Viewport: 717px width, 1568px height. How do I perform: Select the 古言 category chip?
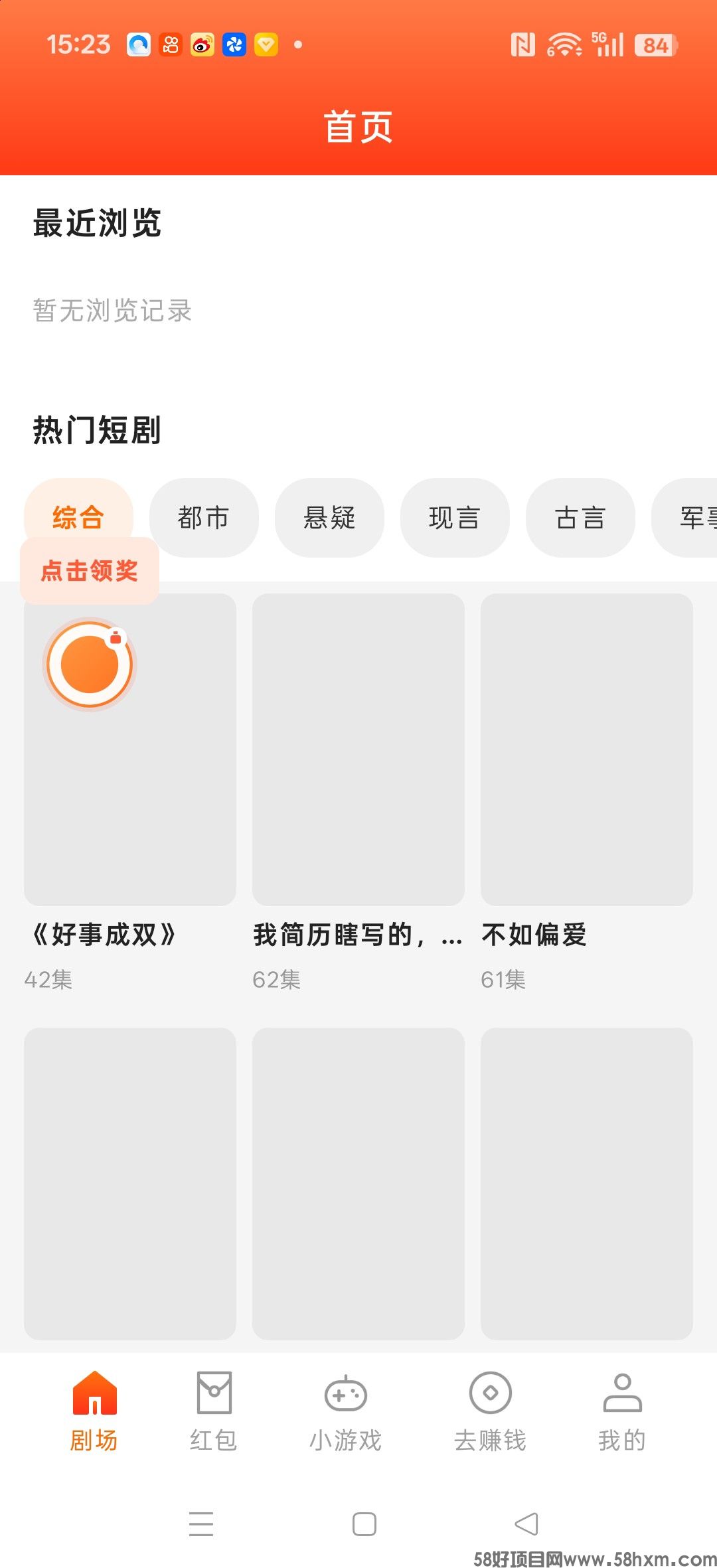click(x=580, y=517)
